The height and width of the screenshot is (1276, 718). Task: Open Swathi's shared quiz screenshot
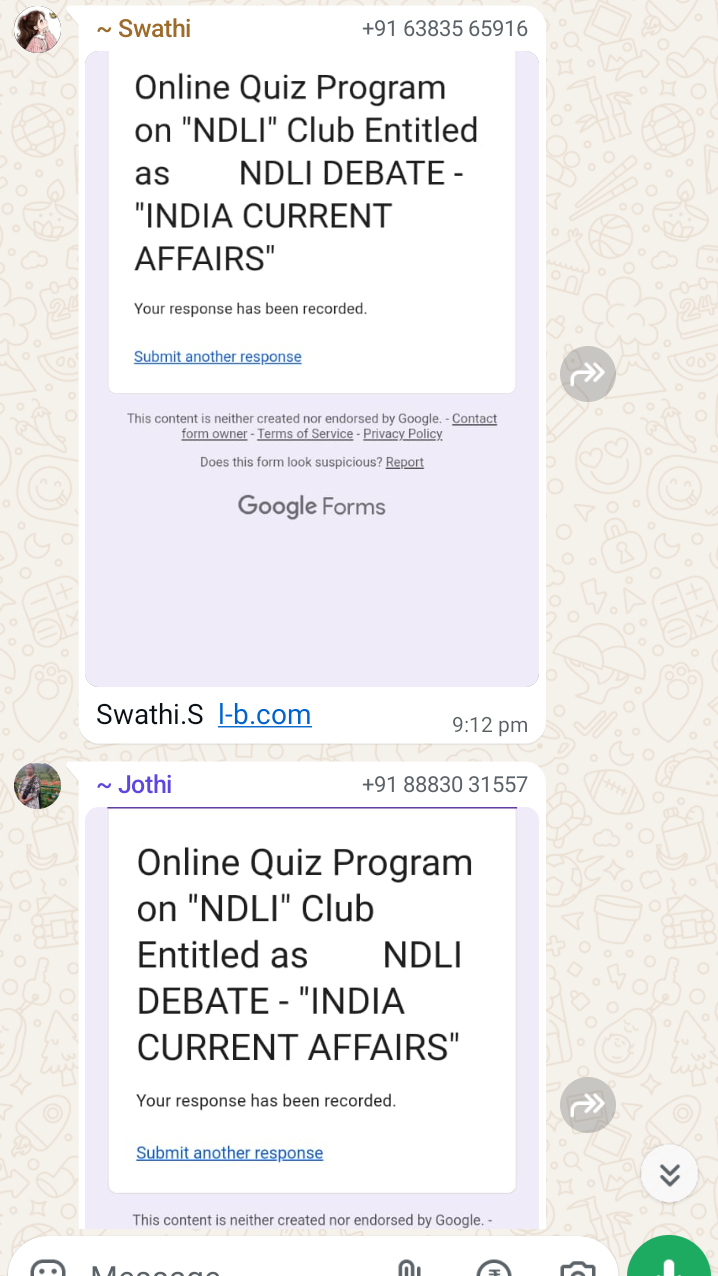click(312, 370)
